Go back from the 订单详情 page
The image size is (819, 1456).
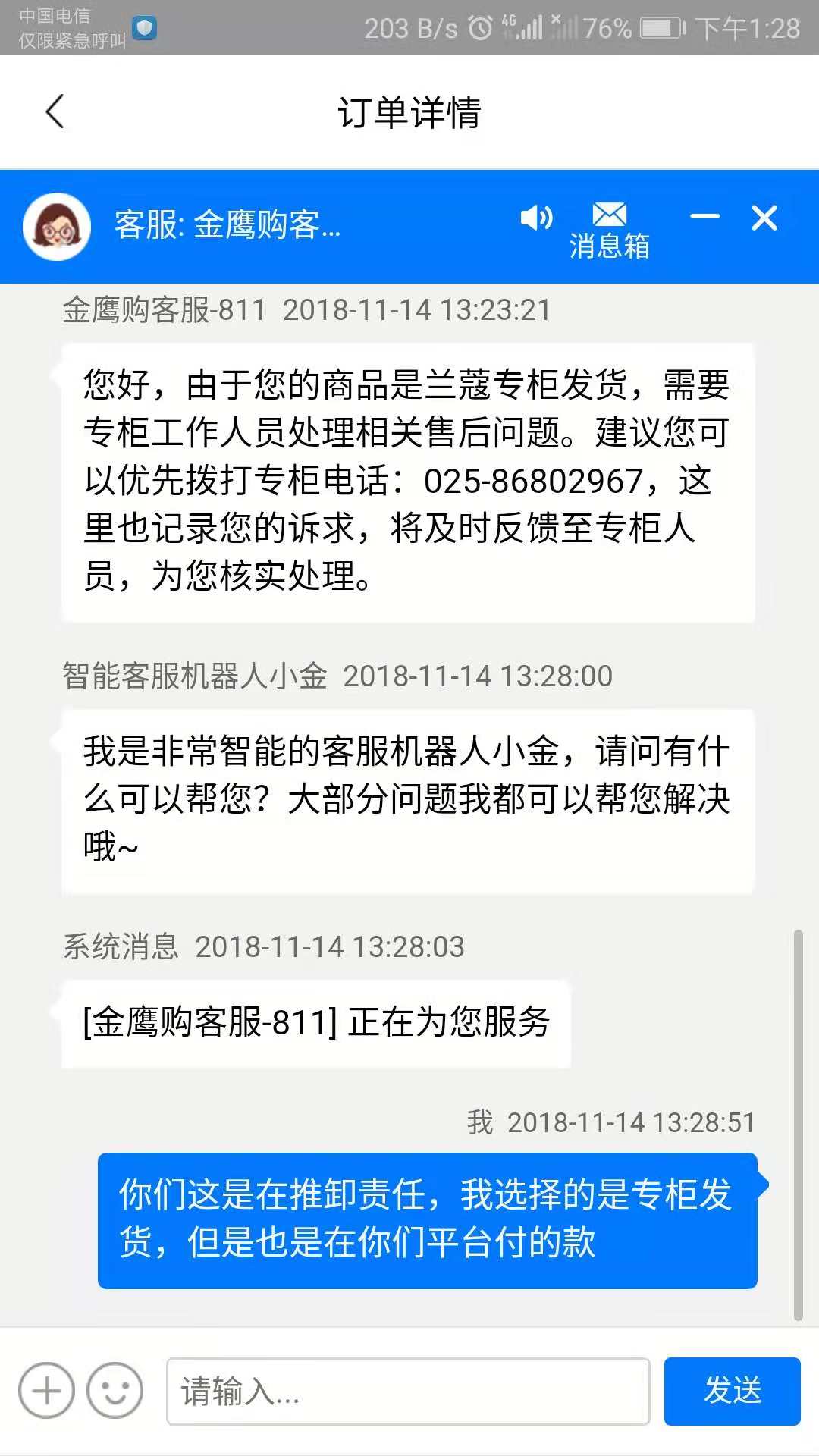55,112
